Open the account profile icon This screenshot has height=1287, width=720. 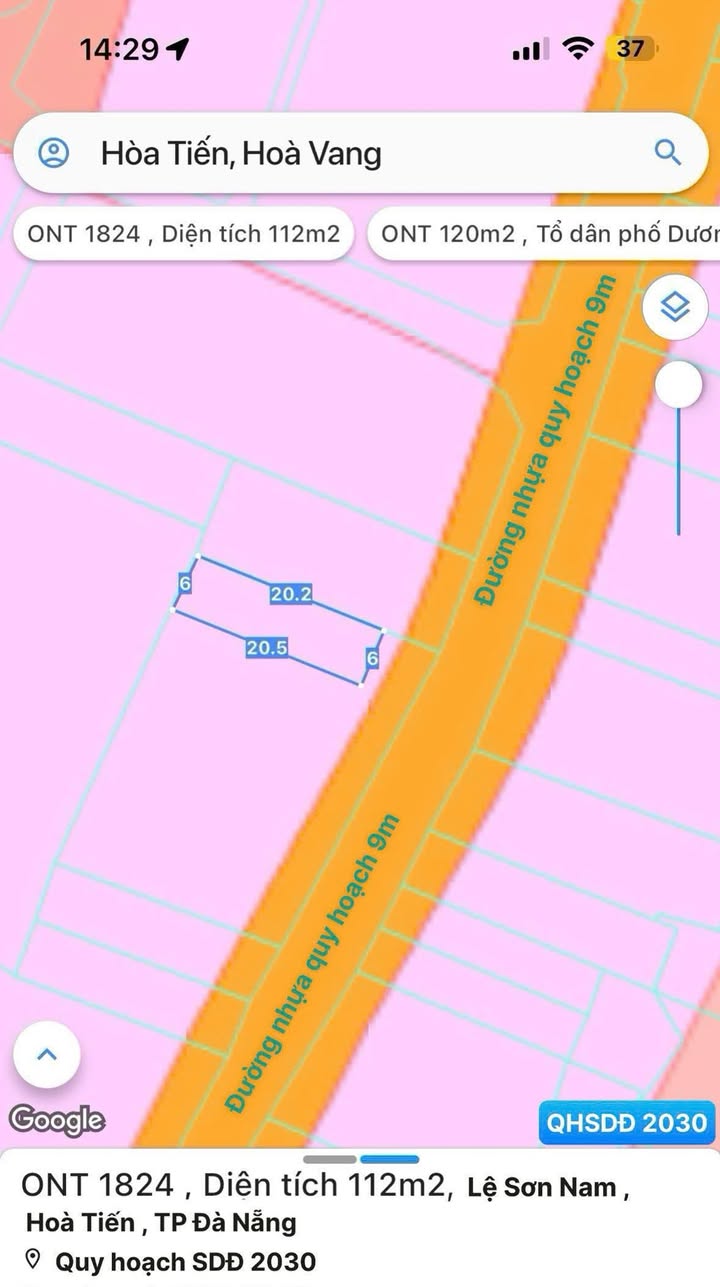coord(53,153)
